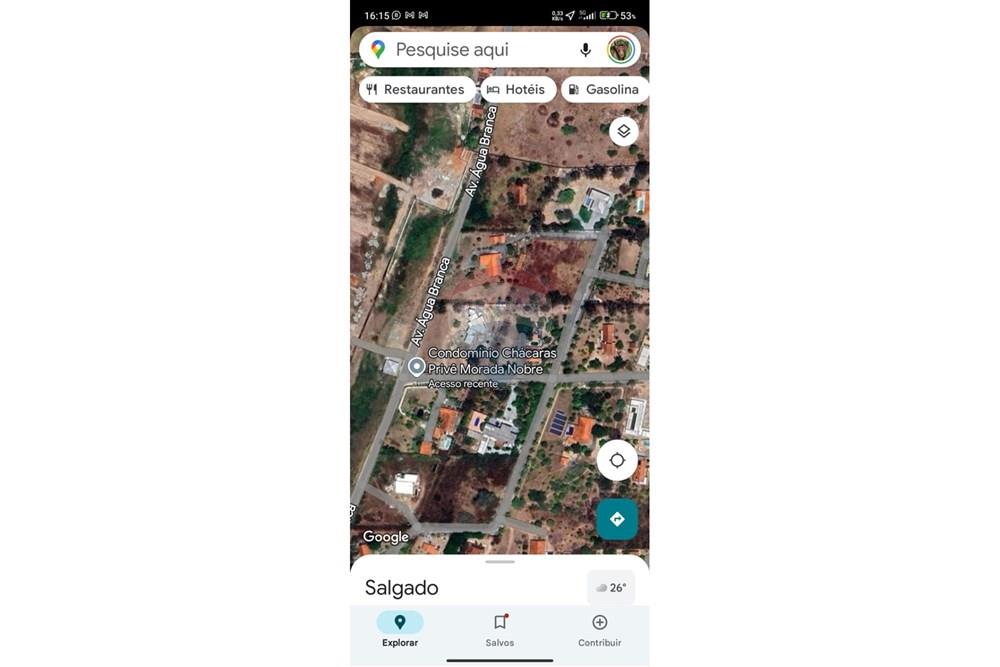Open the 26° weather widget
Screen dimensions: 1000x667
click(x=611, y=588)
